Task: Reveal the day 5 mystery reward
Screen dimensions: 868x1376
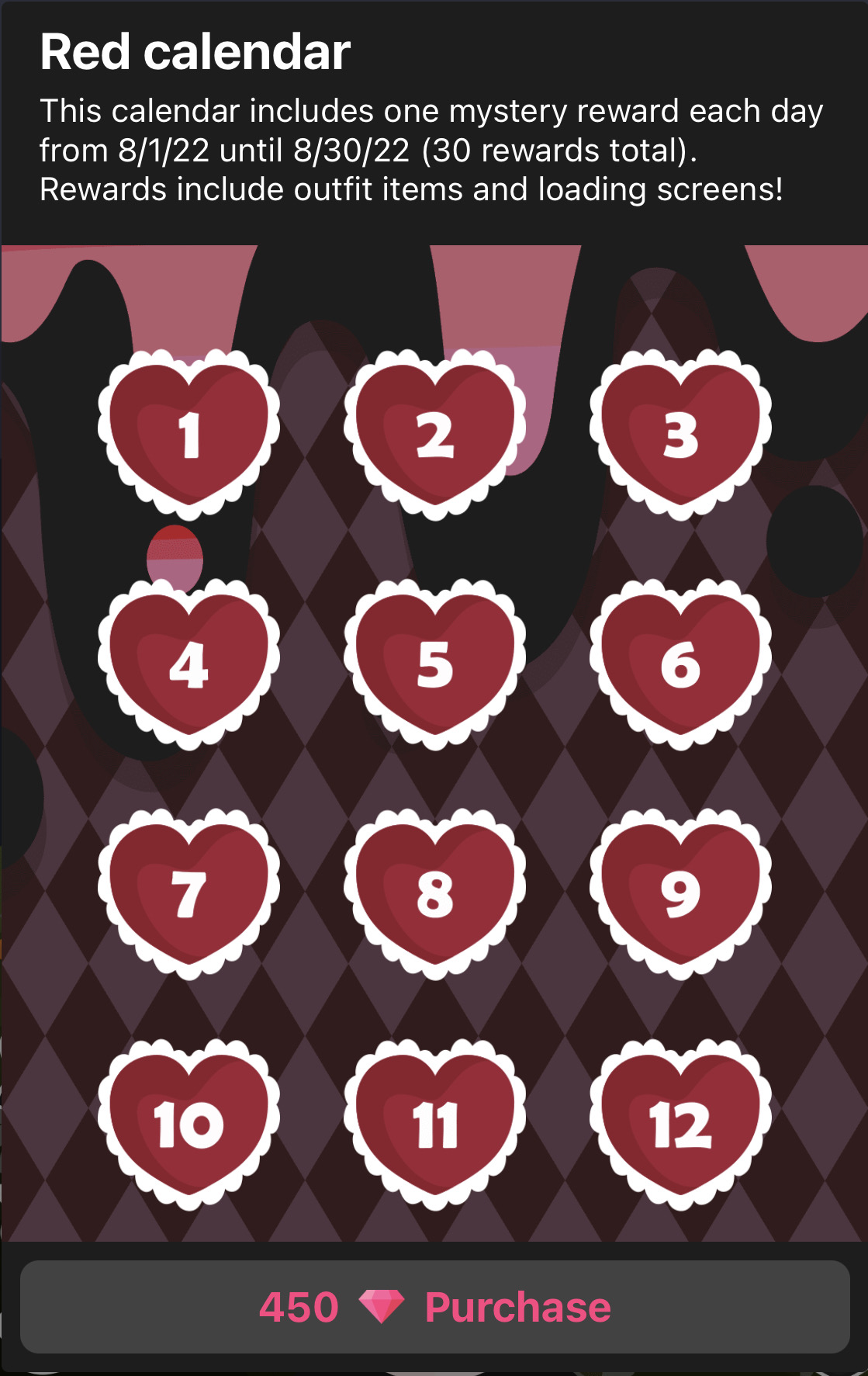Action: pos(434,664)
